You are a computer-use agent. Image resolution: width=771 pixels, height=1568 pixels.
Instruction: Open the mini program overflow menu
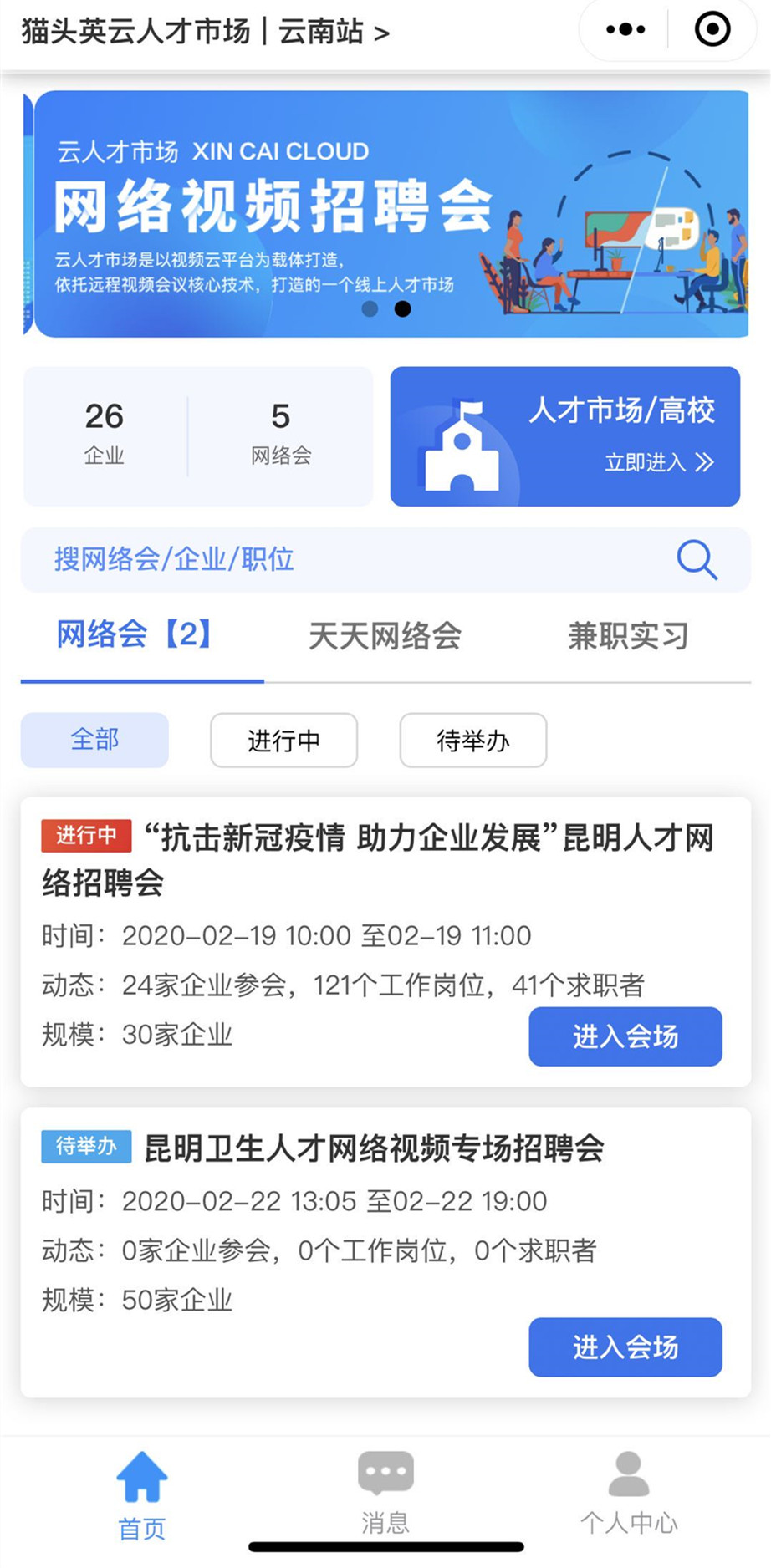(x=625, y=30)
